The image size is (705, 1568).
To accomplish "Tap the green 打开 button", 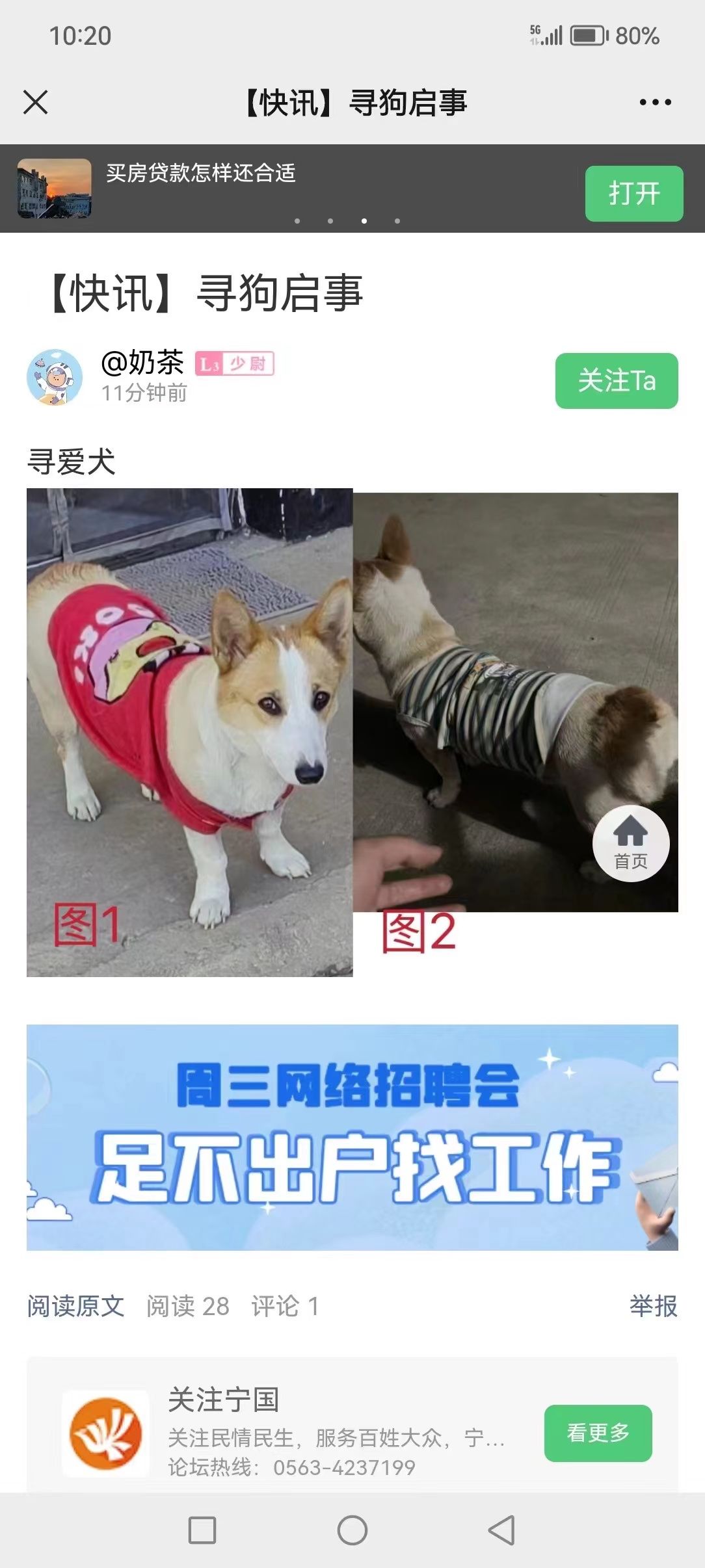I will 633,194.
